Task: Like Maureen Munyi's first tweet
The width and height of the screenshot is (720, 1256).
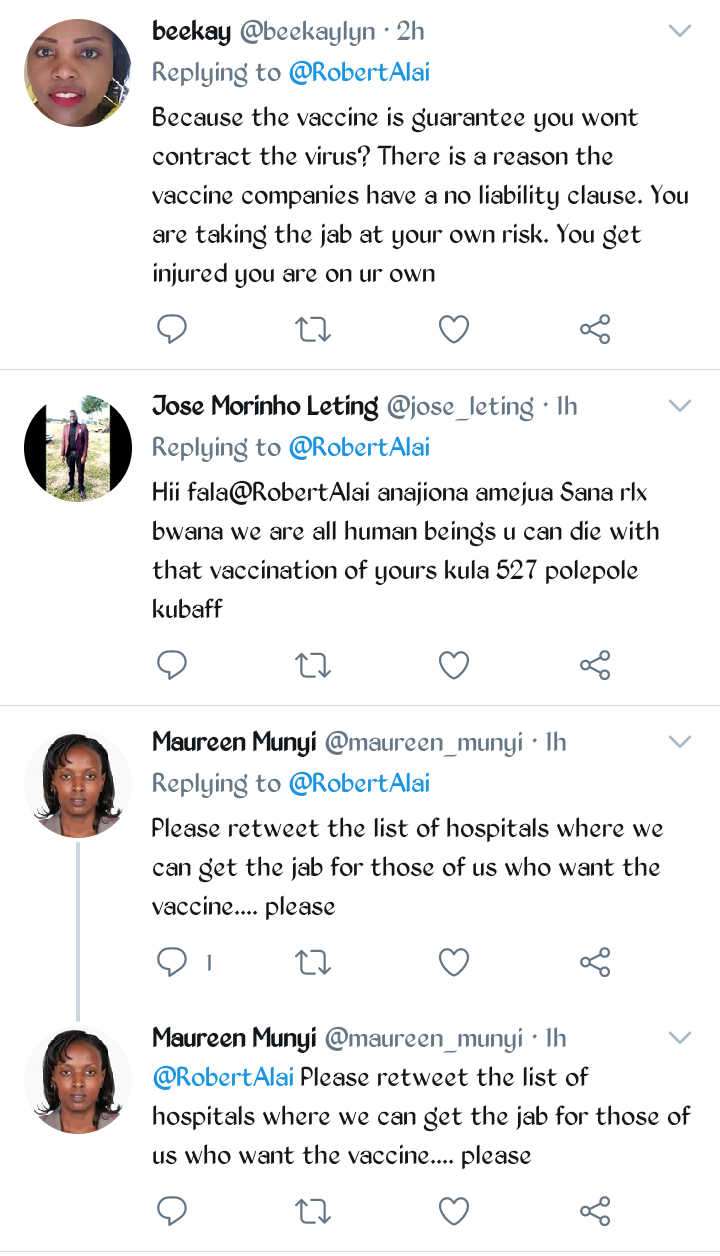Action: [x=454, y=962]
